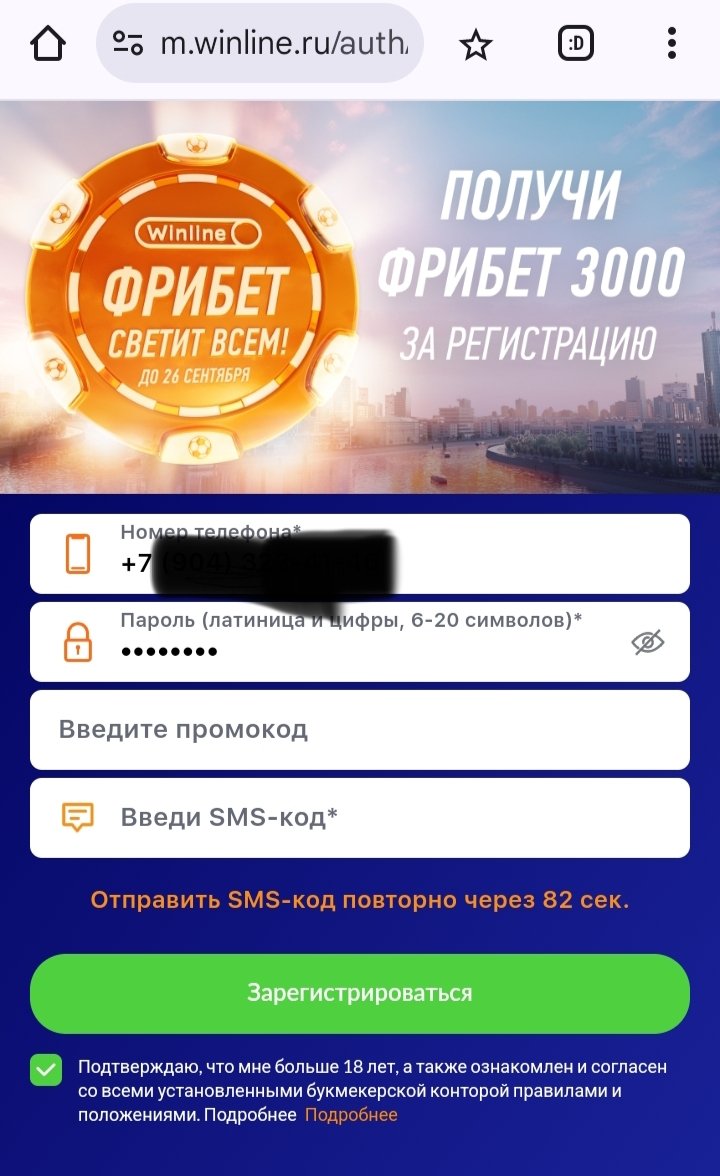The height and width of the screenshot is (1176, 720).
Task: Open the Фрибет 3000 promo banner
Action: coord(360,297)
